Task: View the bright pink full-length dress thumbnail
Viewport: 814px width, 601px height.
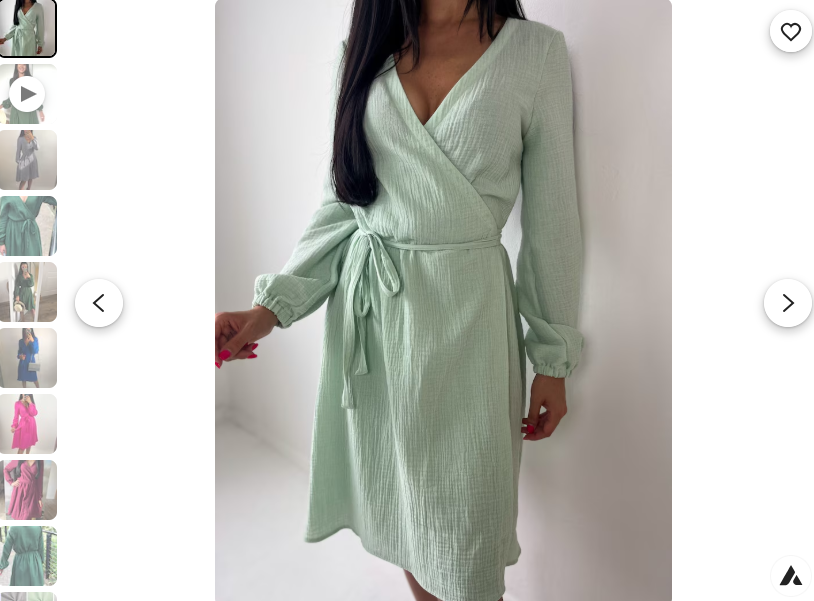Action: tap(28, 424)
